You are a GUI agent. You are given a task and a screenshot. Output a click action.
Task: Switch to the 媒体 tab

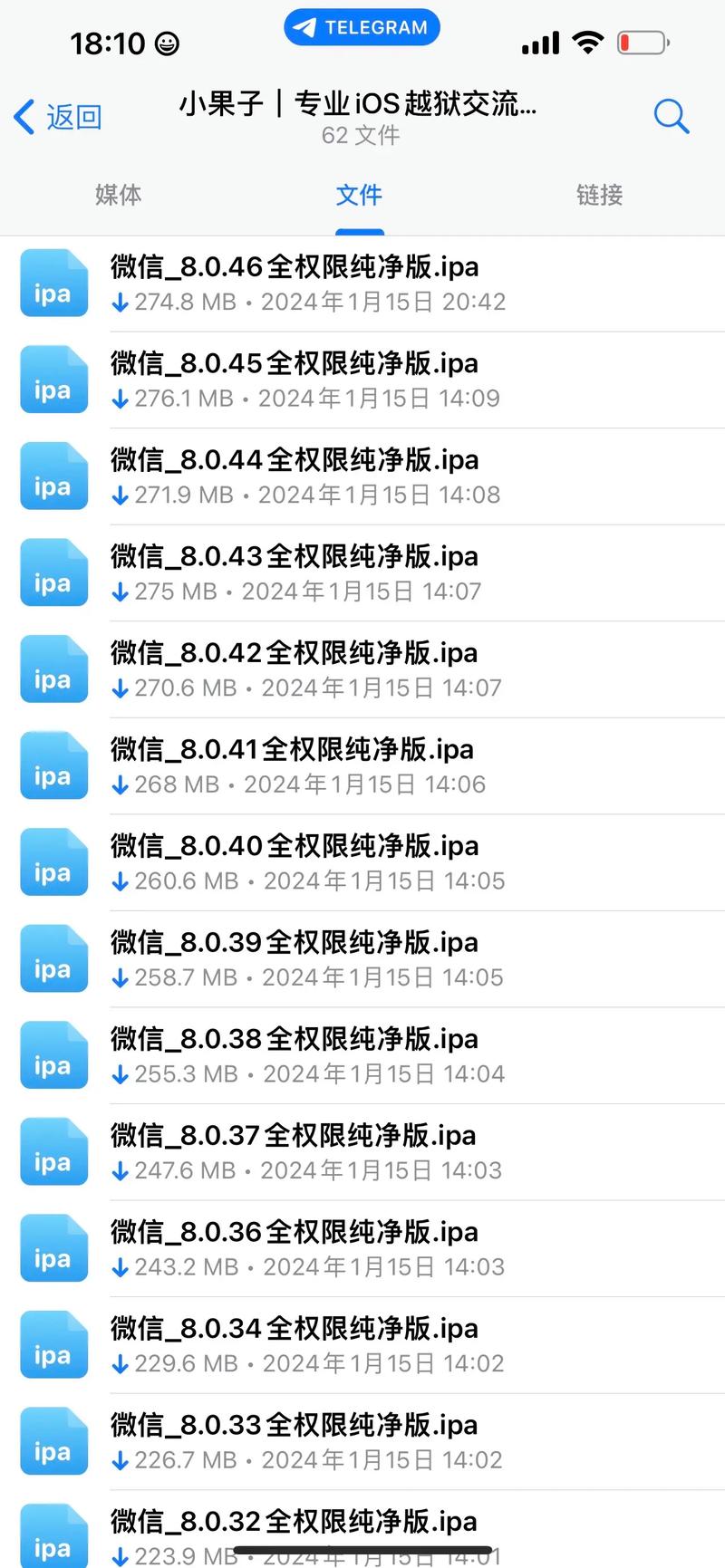(x=118, y=195)
